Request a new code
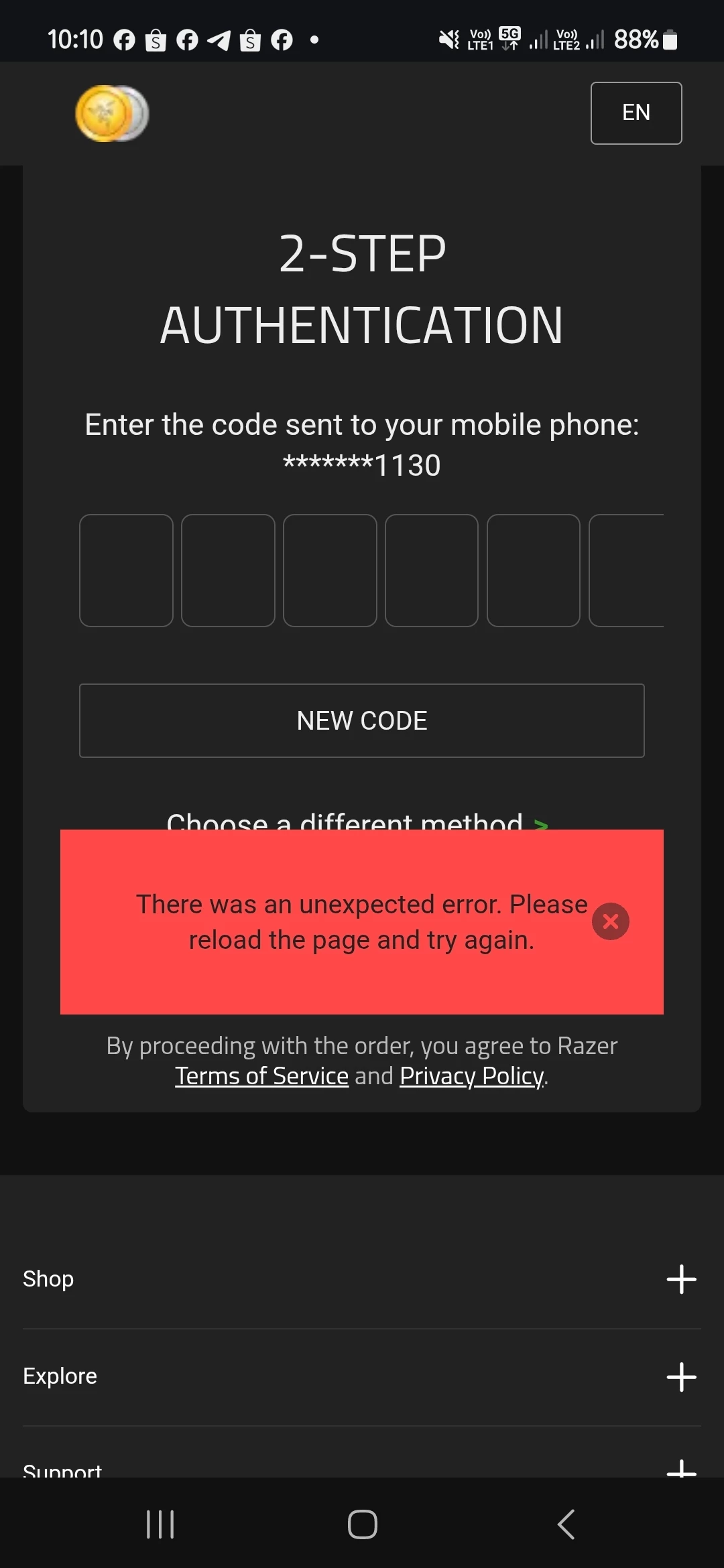724x1568 pixels. click(x=362, y=720)
